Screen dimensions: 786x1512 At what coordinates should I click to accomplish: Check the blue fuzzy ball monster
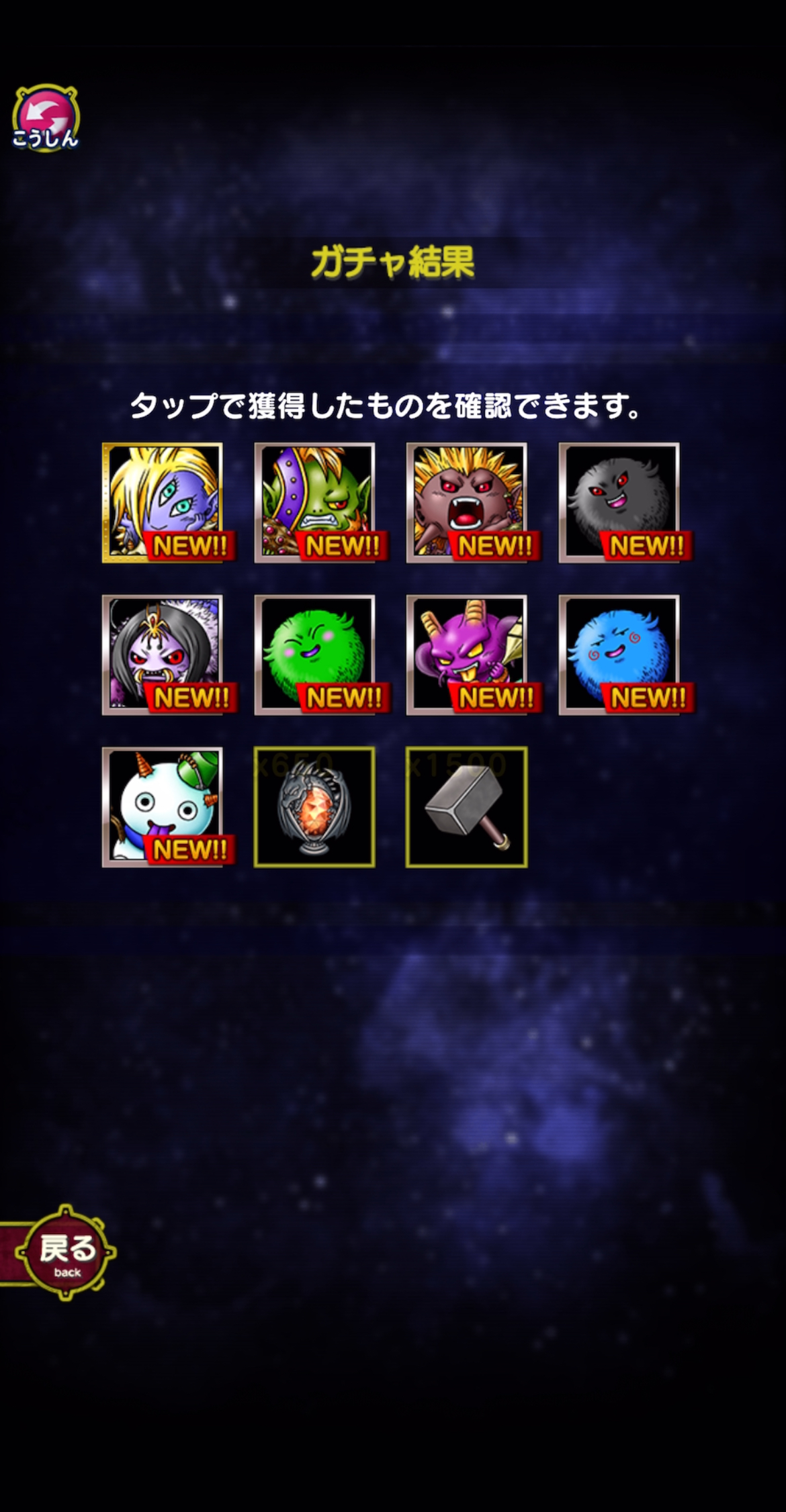coord(619,655)
